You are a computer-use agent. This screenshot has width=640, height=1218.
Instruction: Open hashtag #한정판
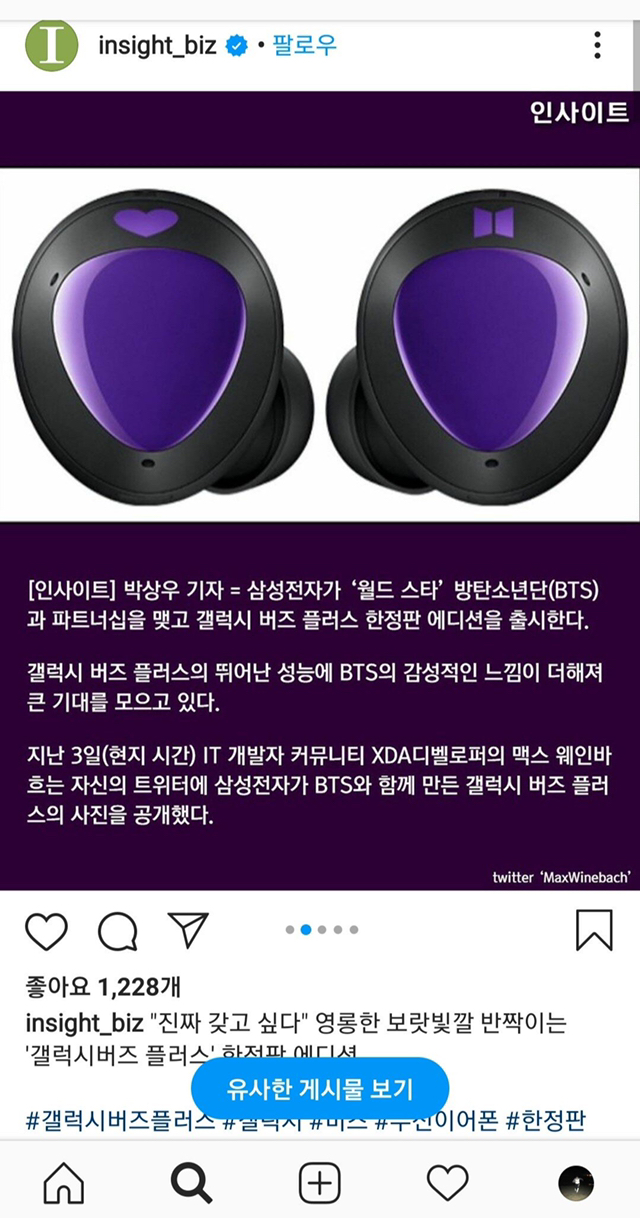[545, 1120]
